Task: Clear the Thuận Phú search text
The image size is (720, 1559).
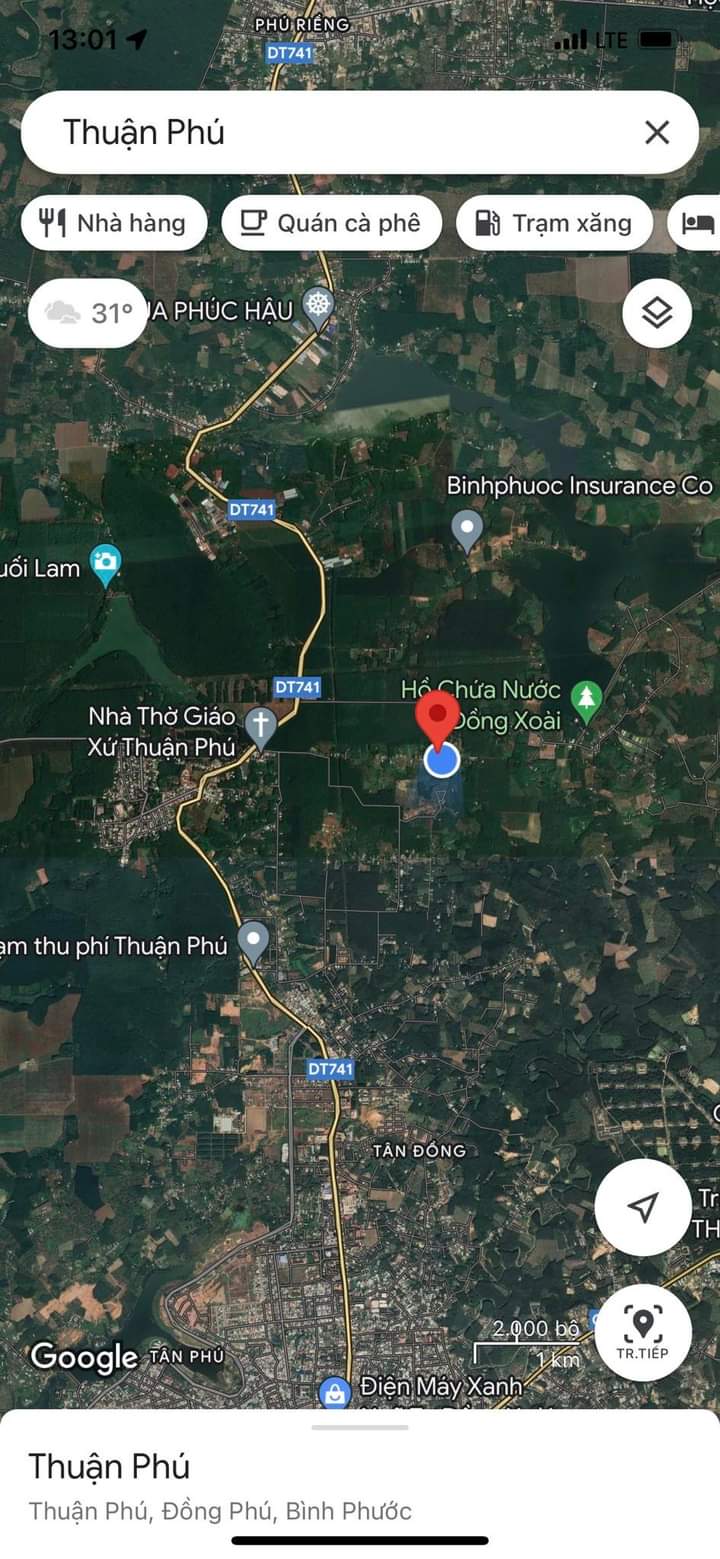Action: tap(657, 132)
